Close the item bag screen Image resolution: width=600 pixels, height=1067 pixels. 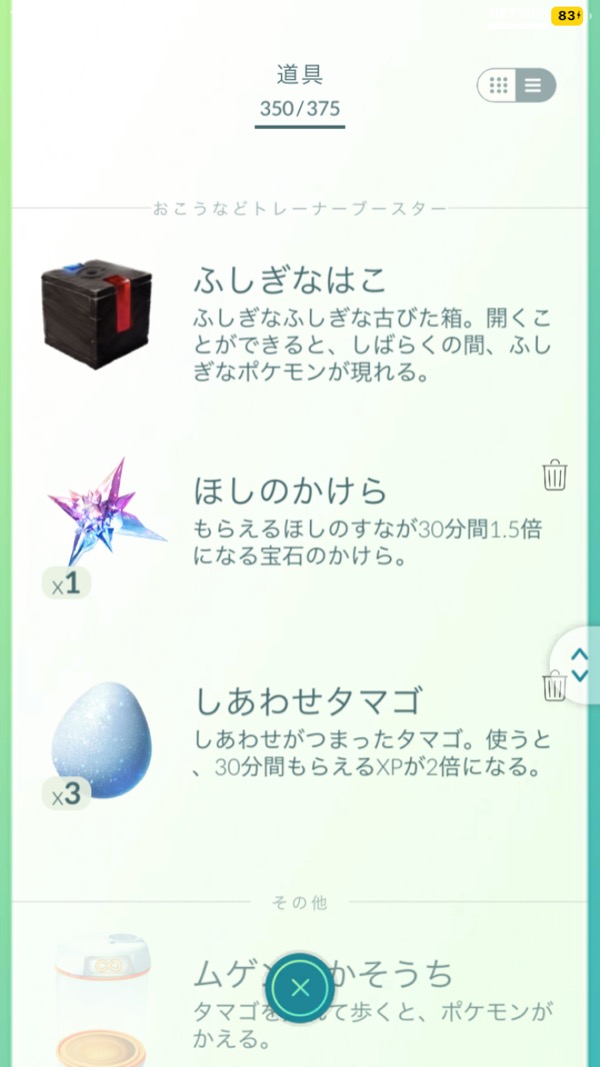[x=300, y=988]
